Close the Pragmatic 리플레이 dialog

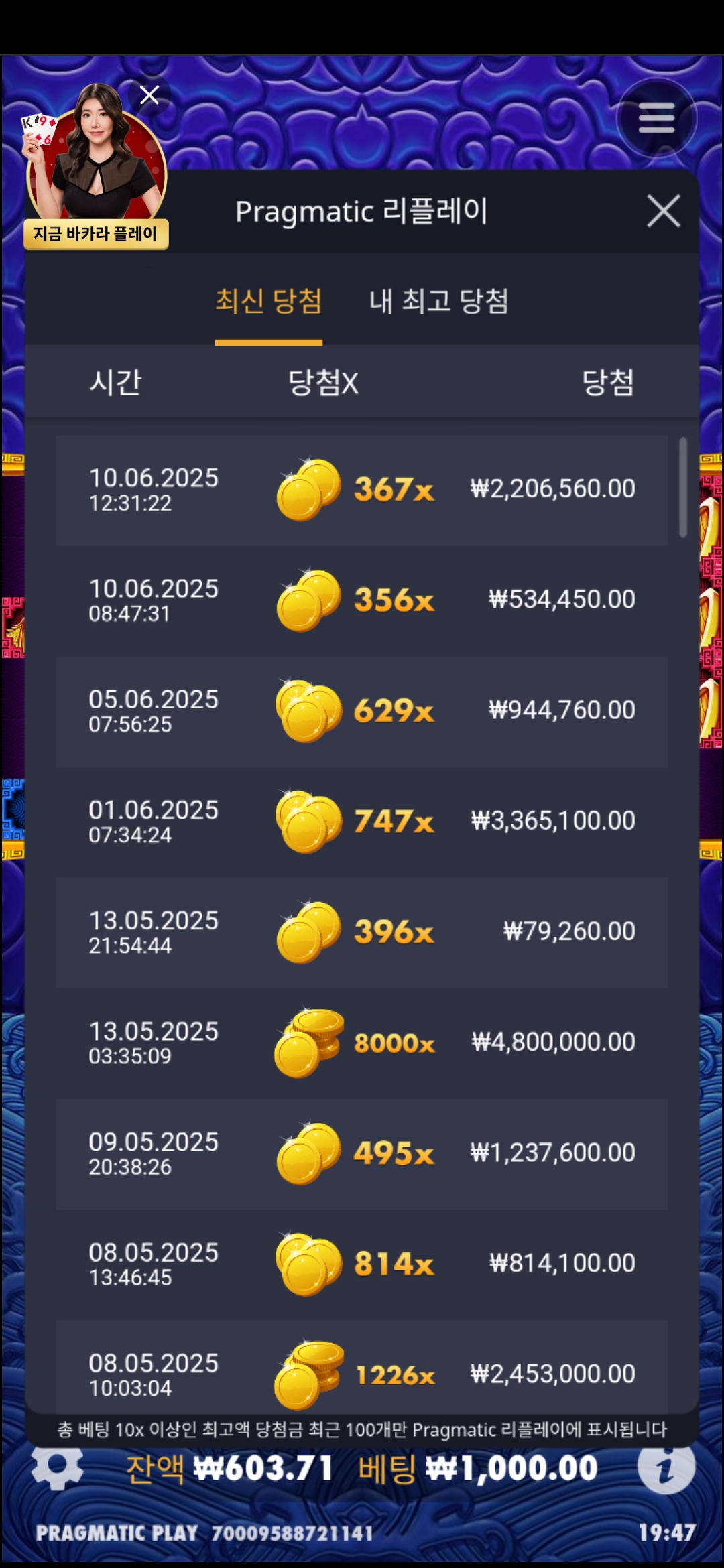(664, 211)
